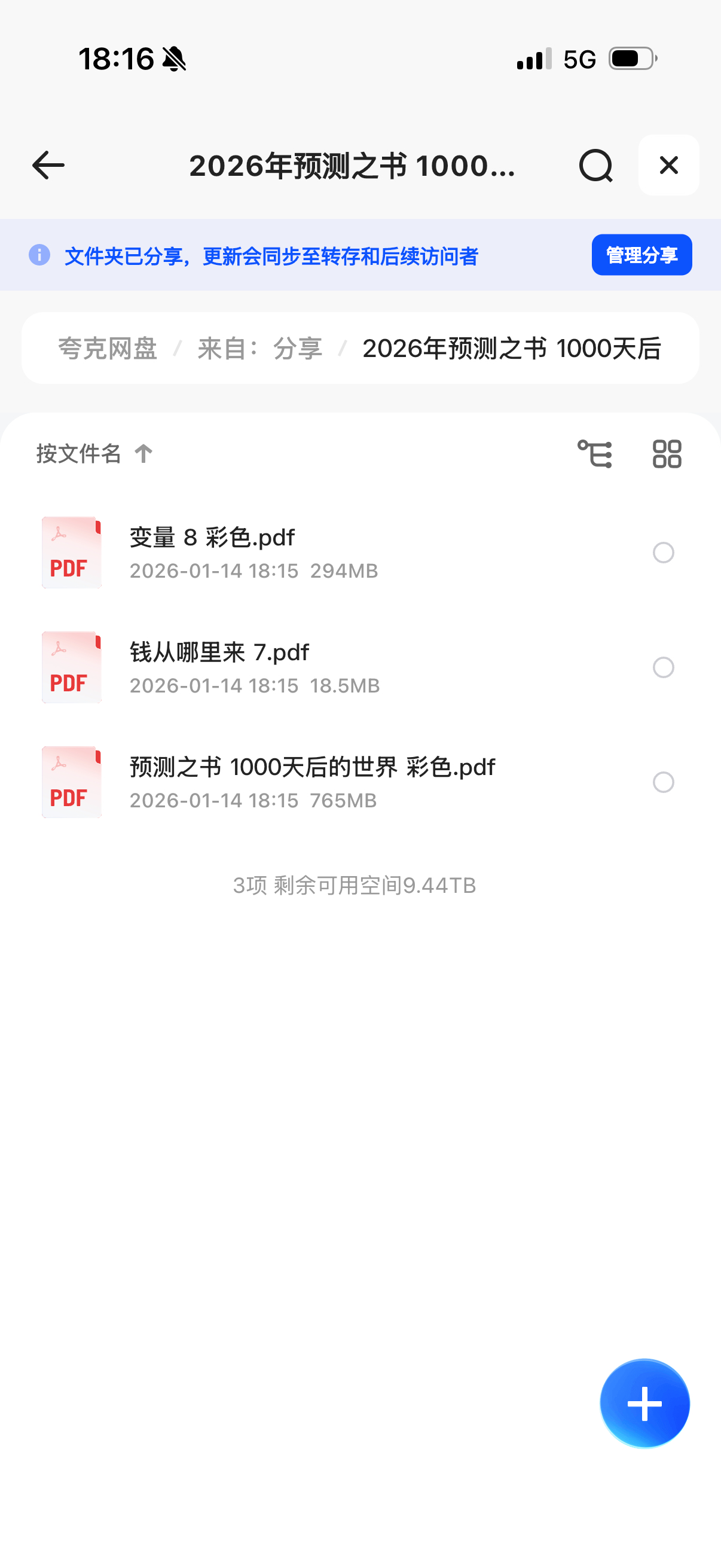Viewport: 721px width, 1568px height.
Task: Tap the blue plus floating button
Action: 644,1404
